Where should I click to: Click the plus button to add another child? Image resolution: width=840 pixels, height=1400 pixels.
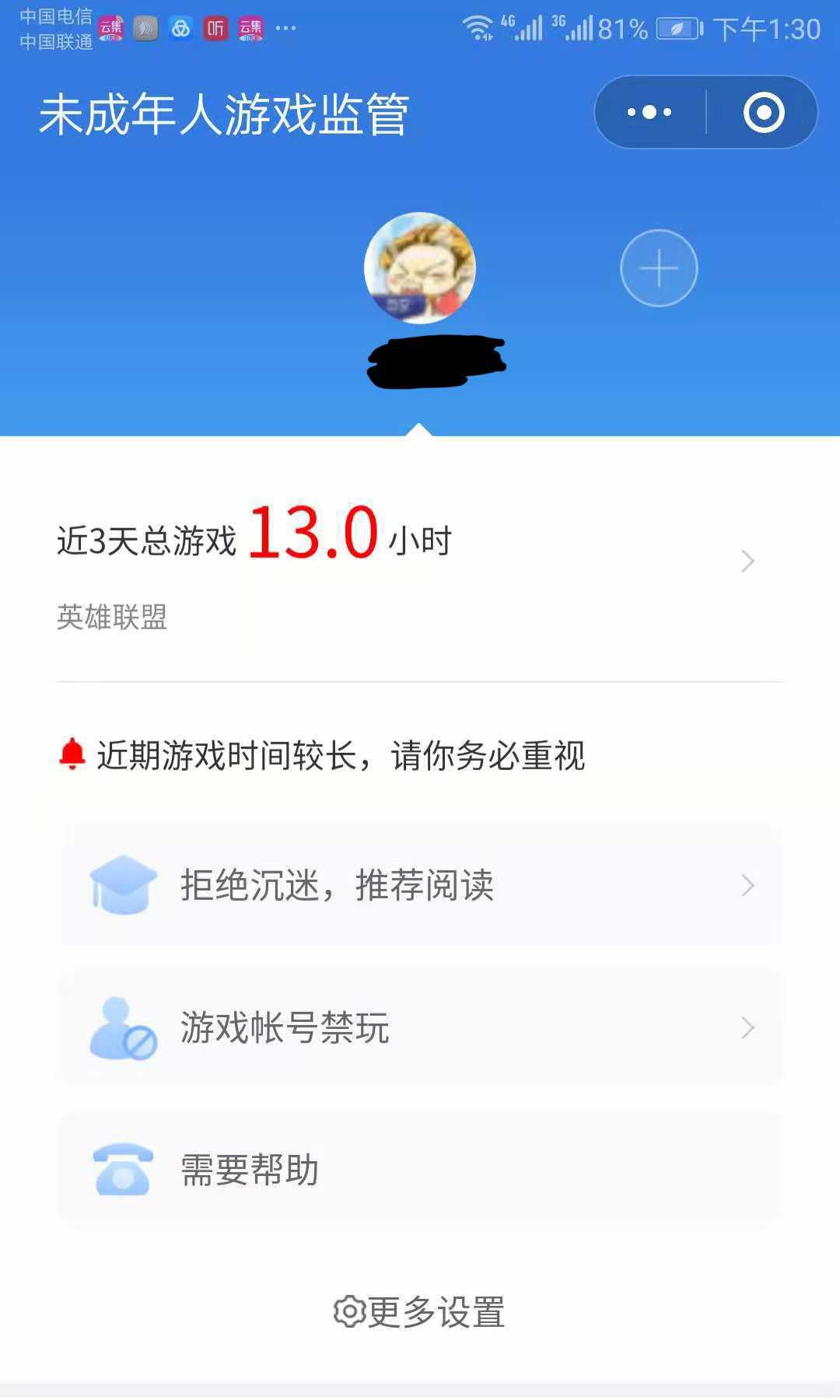[x=659, y=268]
